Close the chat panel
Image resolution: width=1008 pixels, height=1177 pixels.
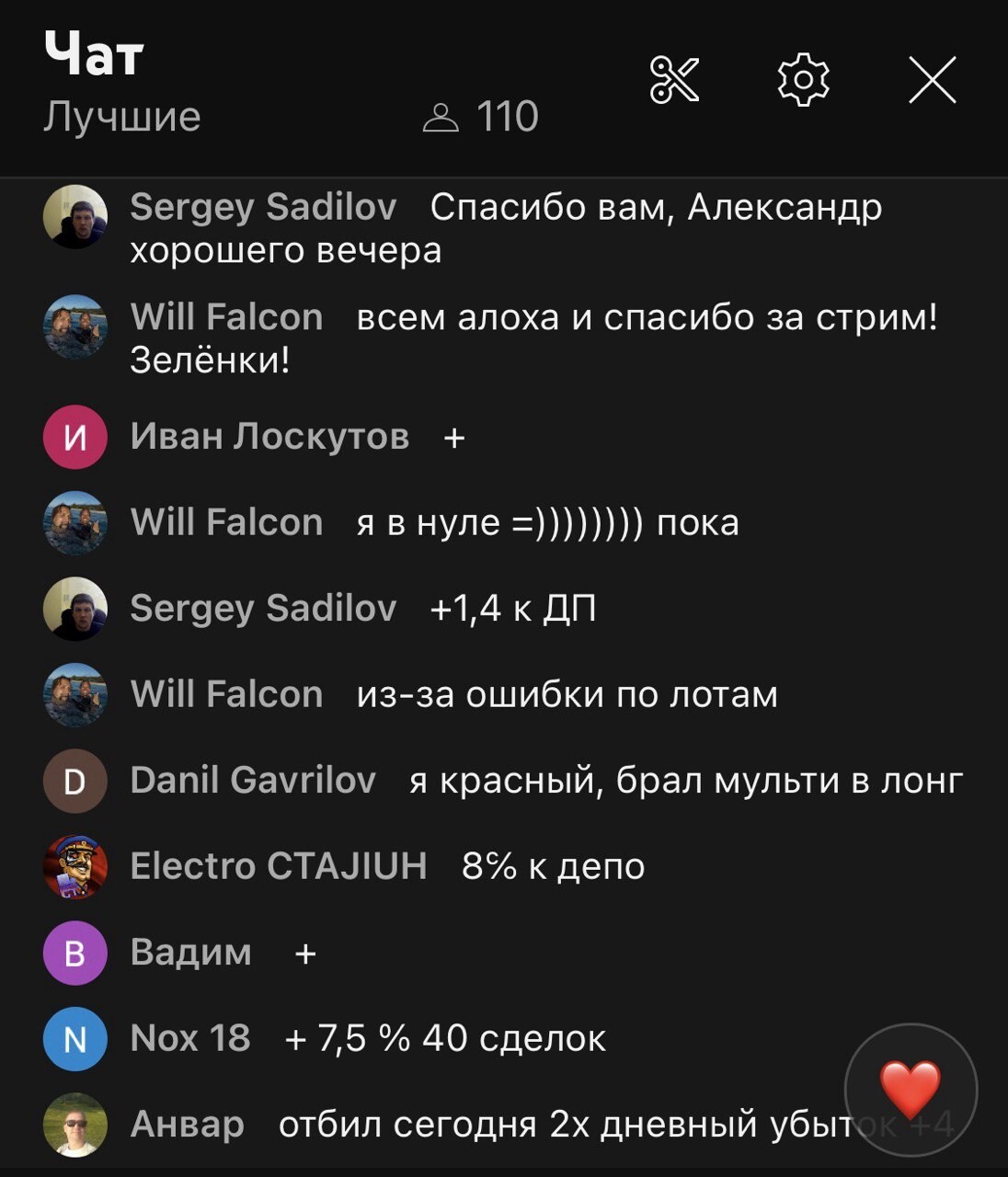(x=933, y=79)
